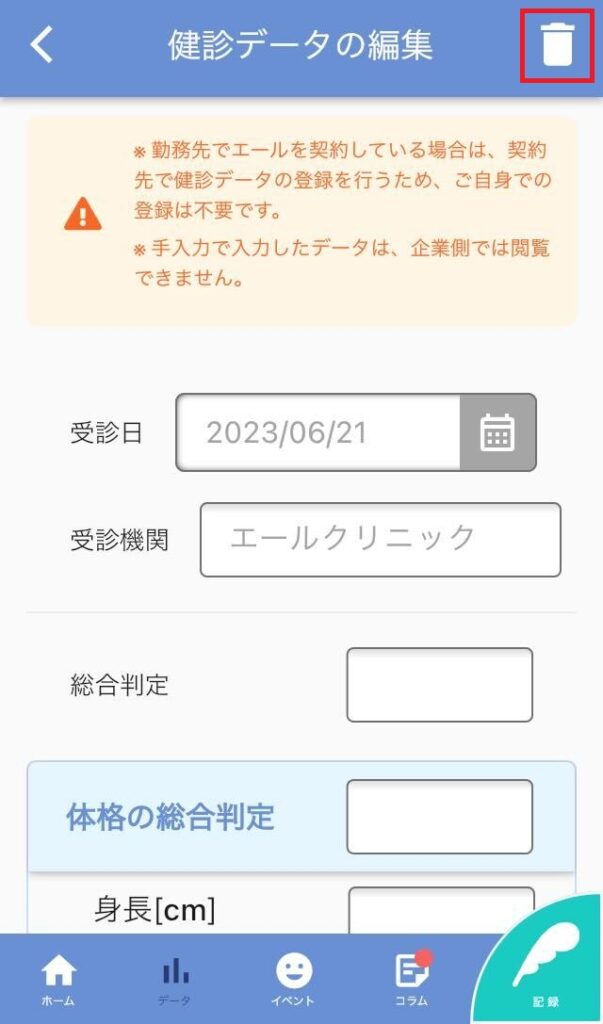This screenshot has height=1024, width=603.
Task: Switch to the ホーム tab
Action: click(59, 978)
